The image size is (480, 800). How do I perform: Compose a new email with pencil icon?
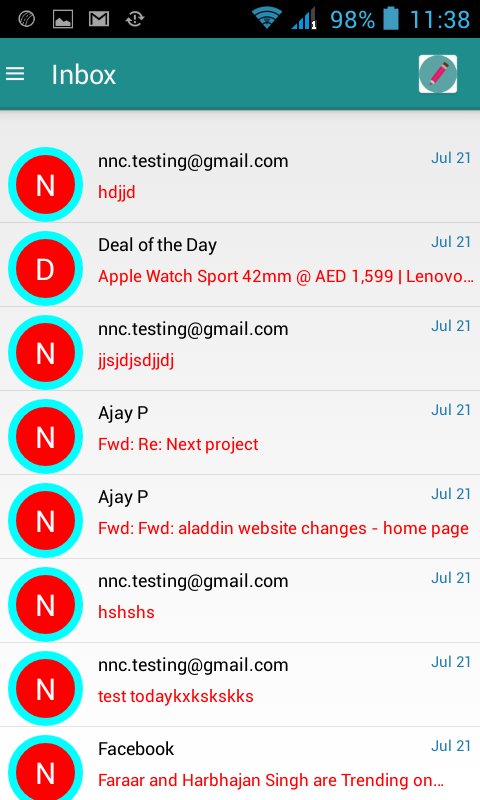438,74
